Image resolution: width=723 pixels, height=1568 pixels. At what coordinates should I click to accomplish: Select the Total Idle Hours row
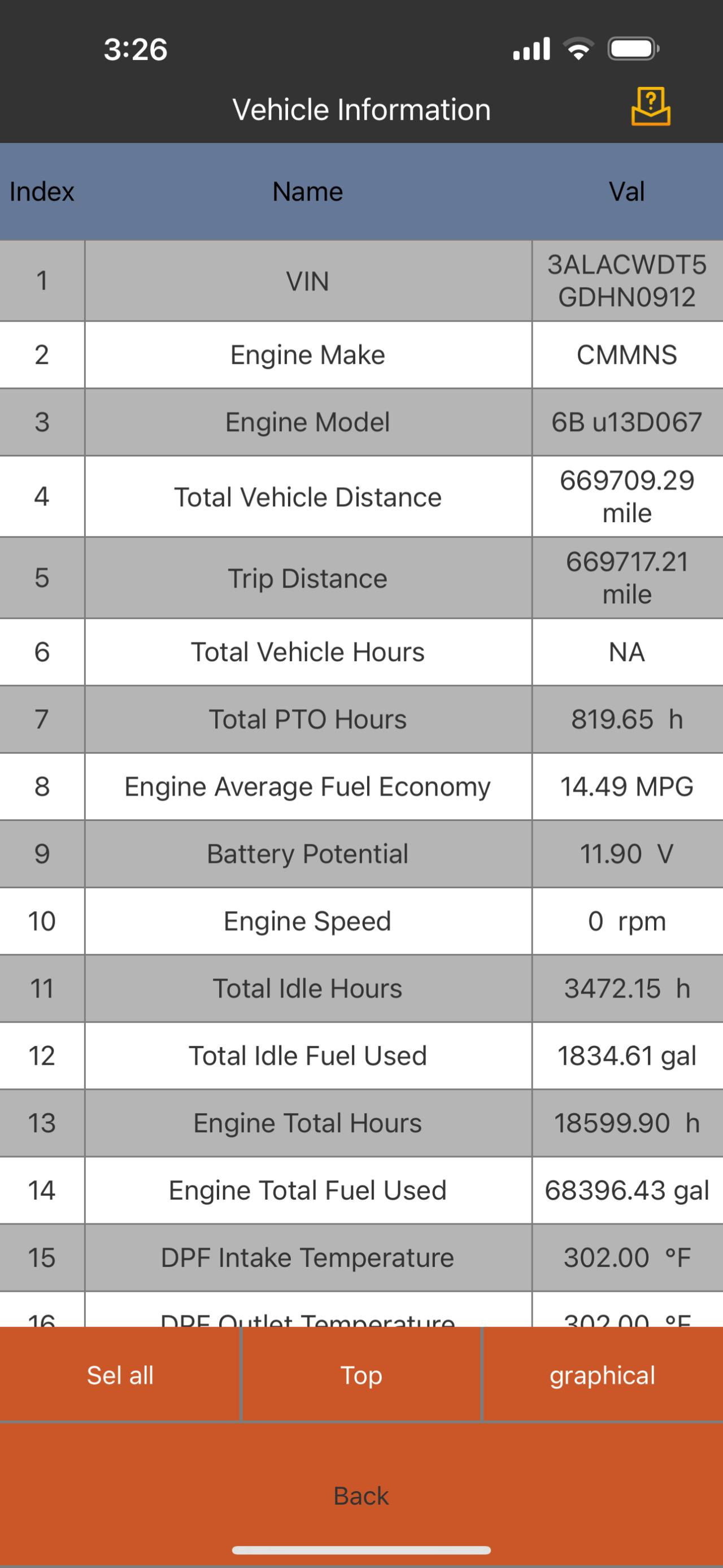pos(361,988)
